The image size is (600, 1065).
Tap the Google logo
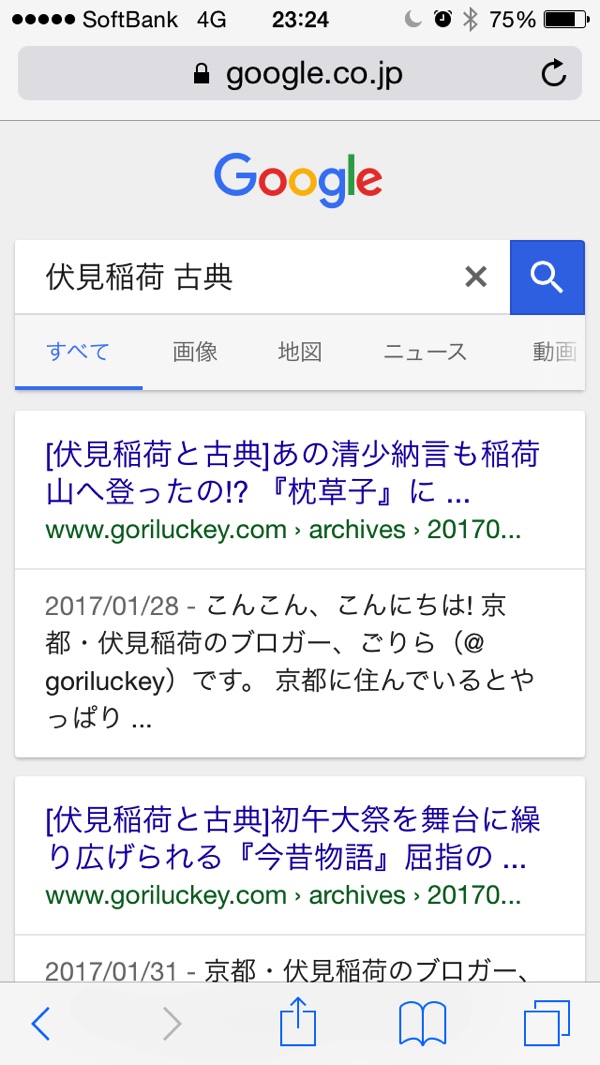point(298,180)
